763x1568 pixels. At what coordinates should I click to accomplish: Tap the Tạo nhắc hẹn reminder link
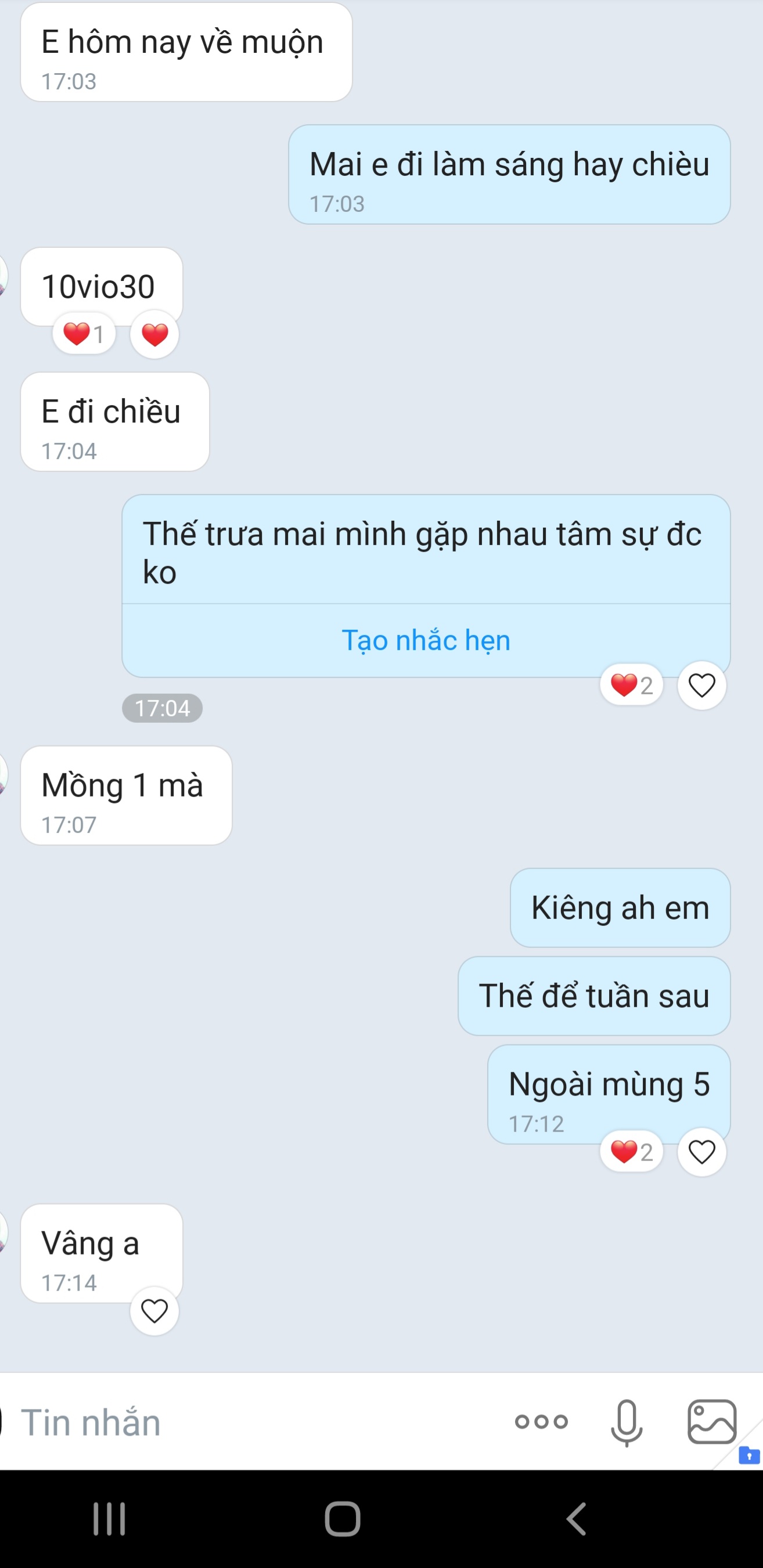tap(426, 640)
